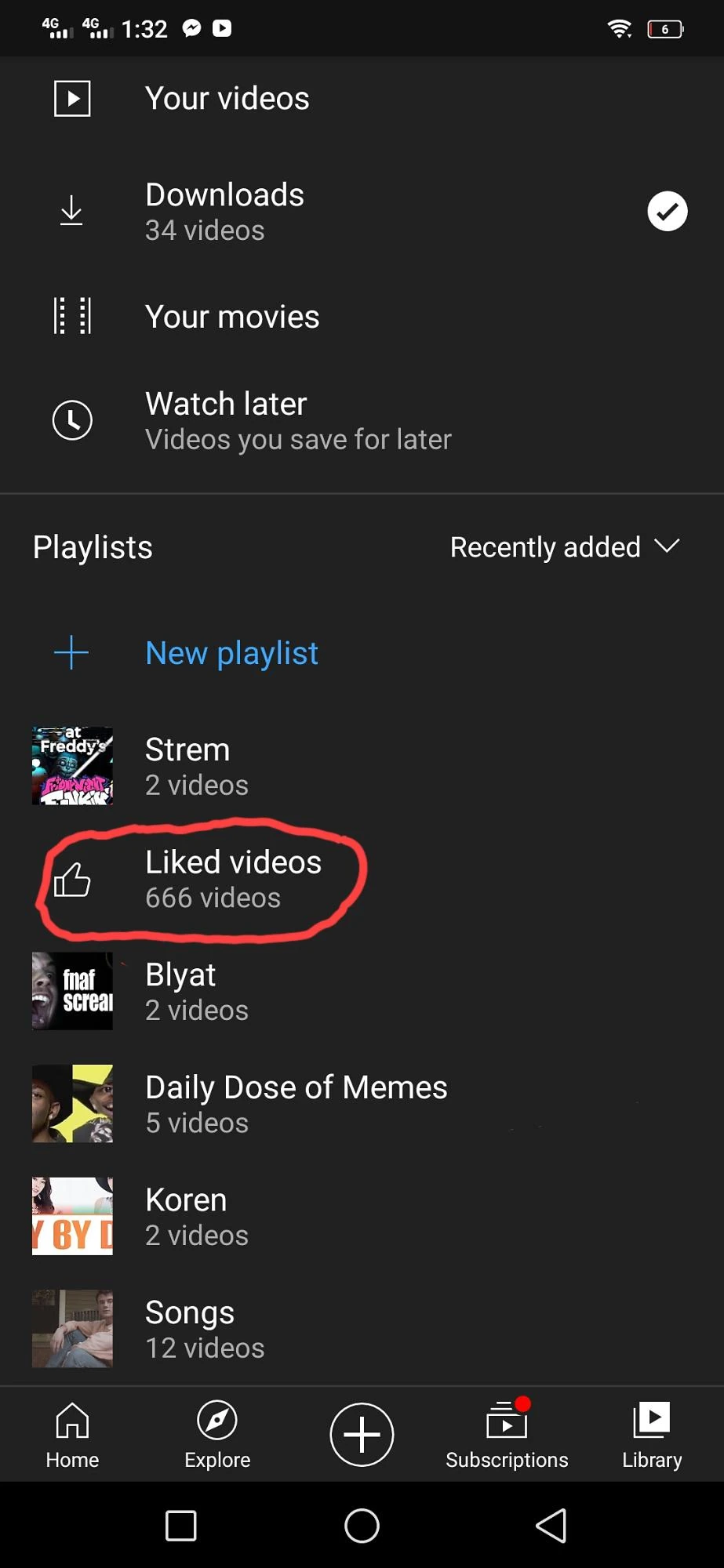Switch to the Explore tab
This screenshot has width=724, height=1568.
(x=217, y=1435)
